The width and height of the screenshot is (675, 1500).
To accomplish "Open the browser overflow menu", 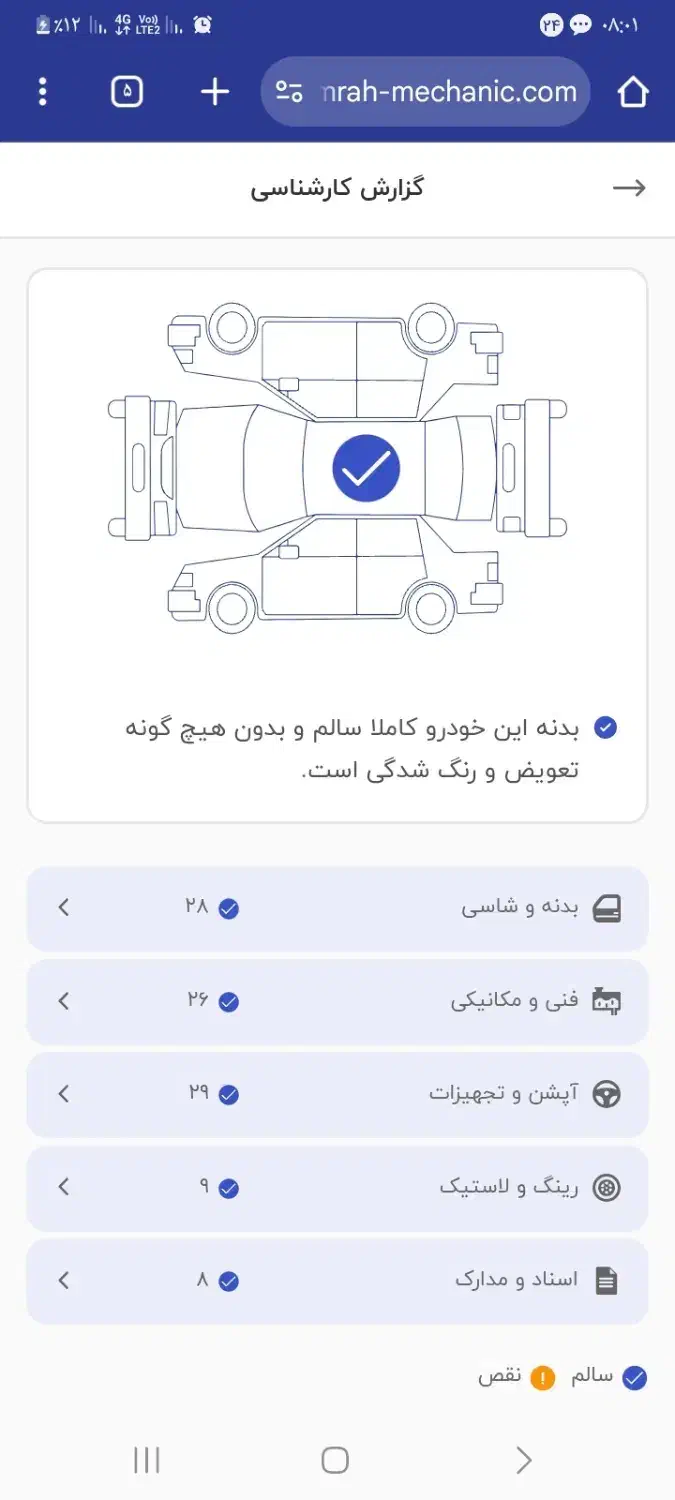I will point(42,92).
